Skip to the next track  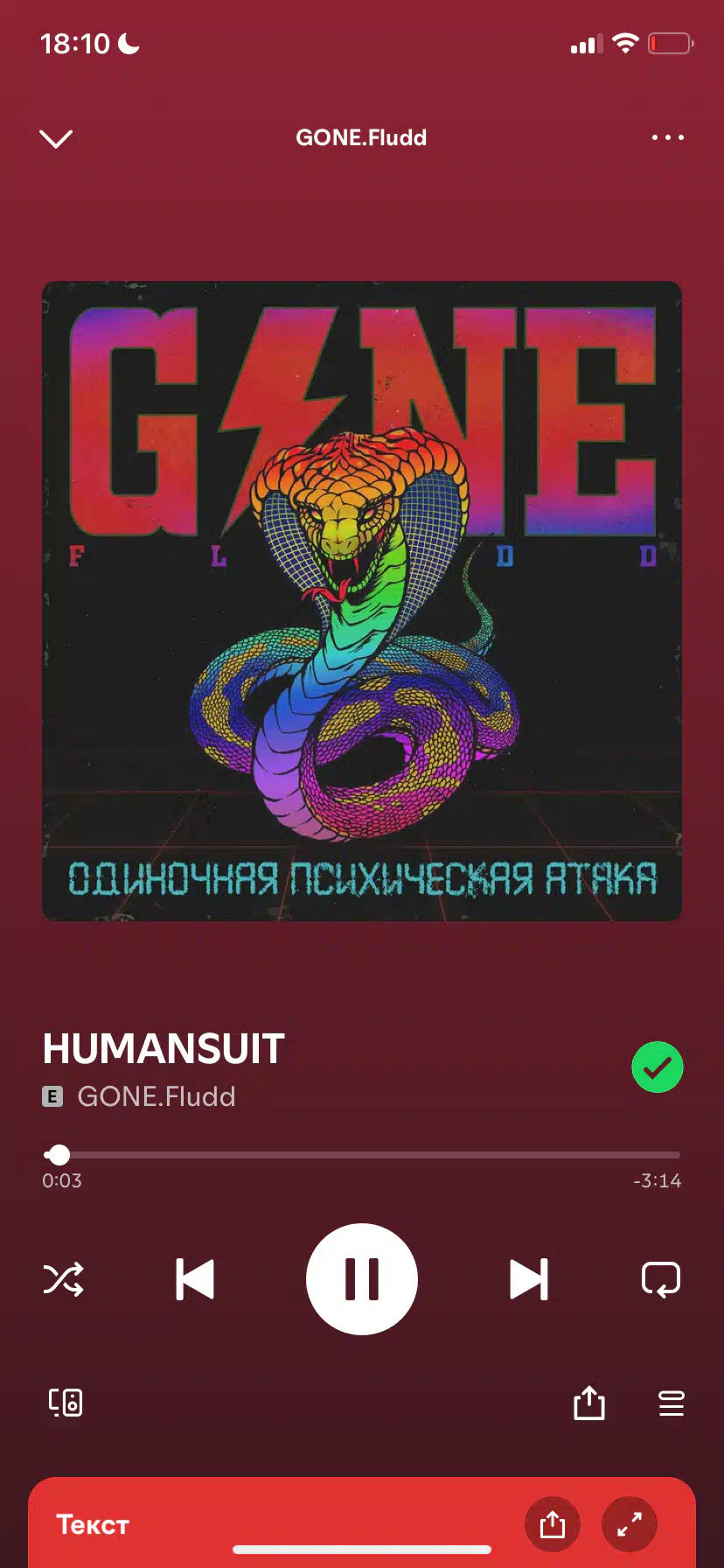coord(529,1279)
